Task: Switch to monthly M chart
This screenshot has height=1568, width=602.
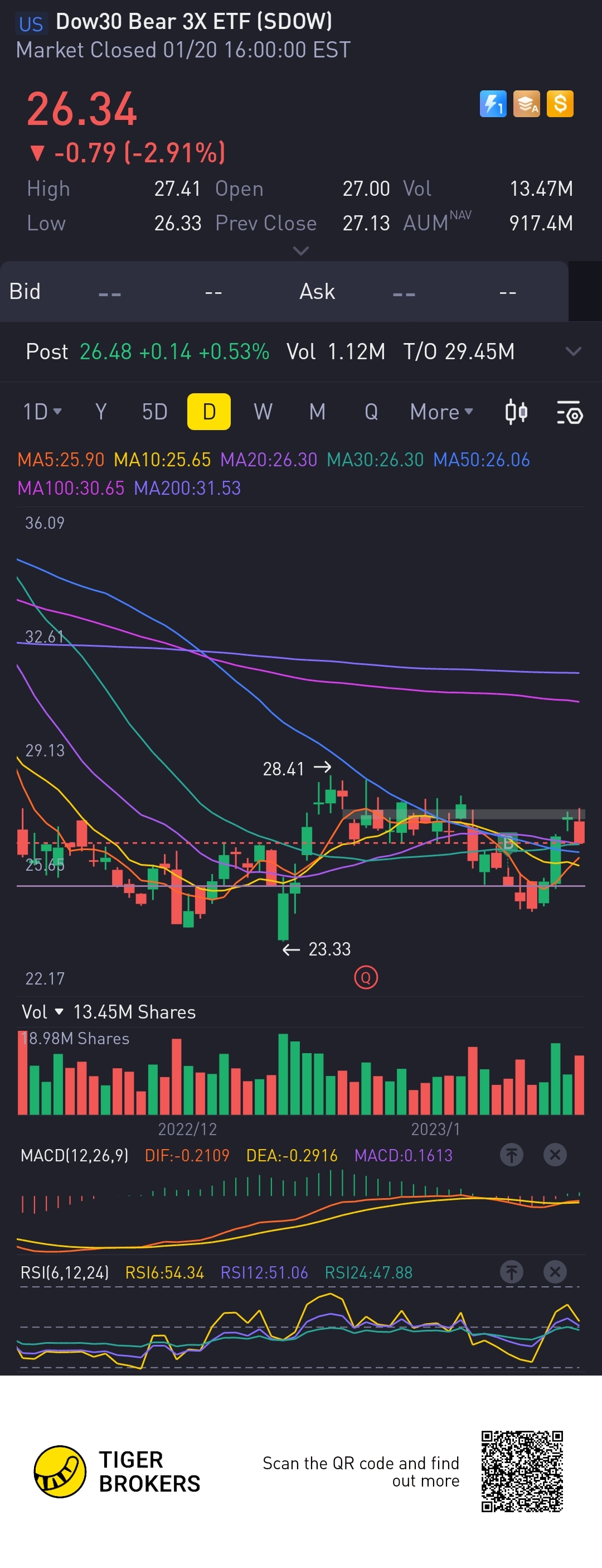Action: pos(317,412)
